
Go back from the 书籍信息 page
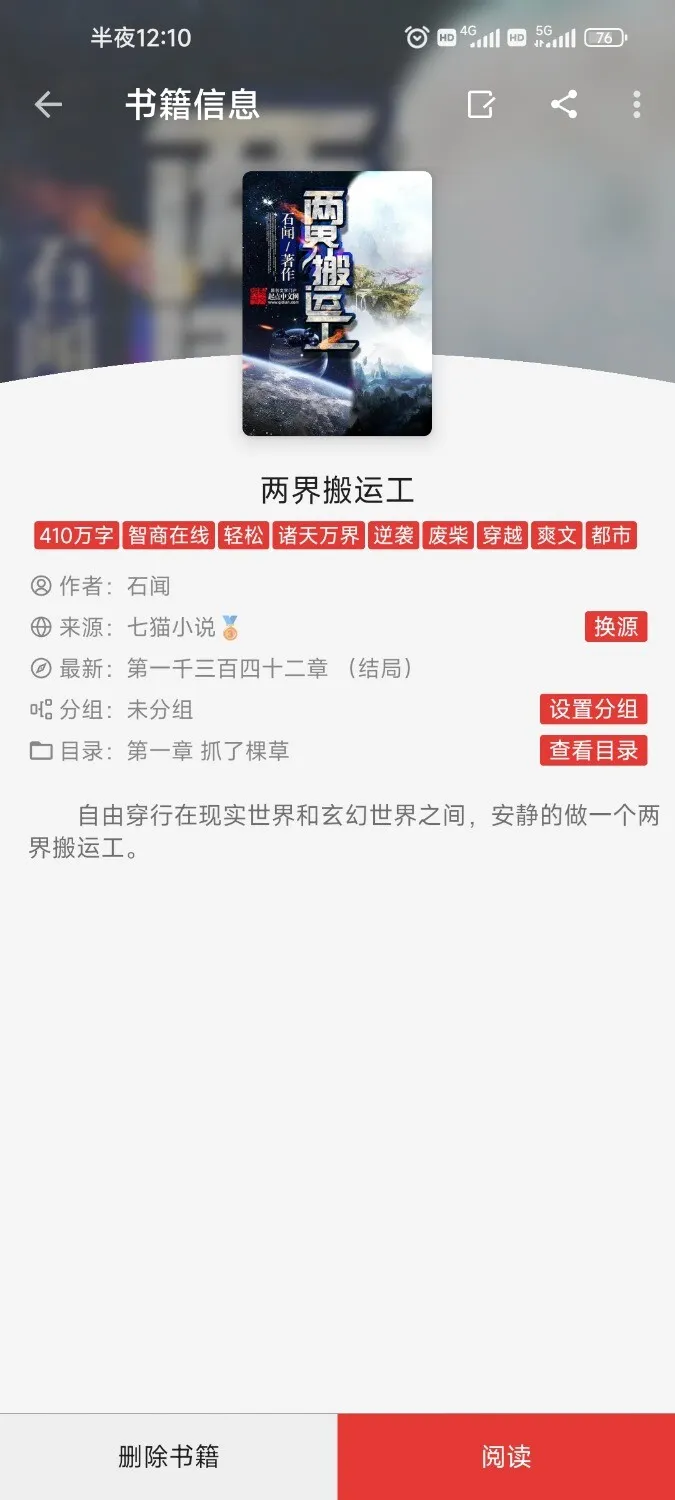48,104
